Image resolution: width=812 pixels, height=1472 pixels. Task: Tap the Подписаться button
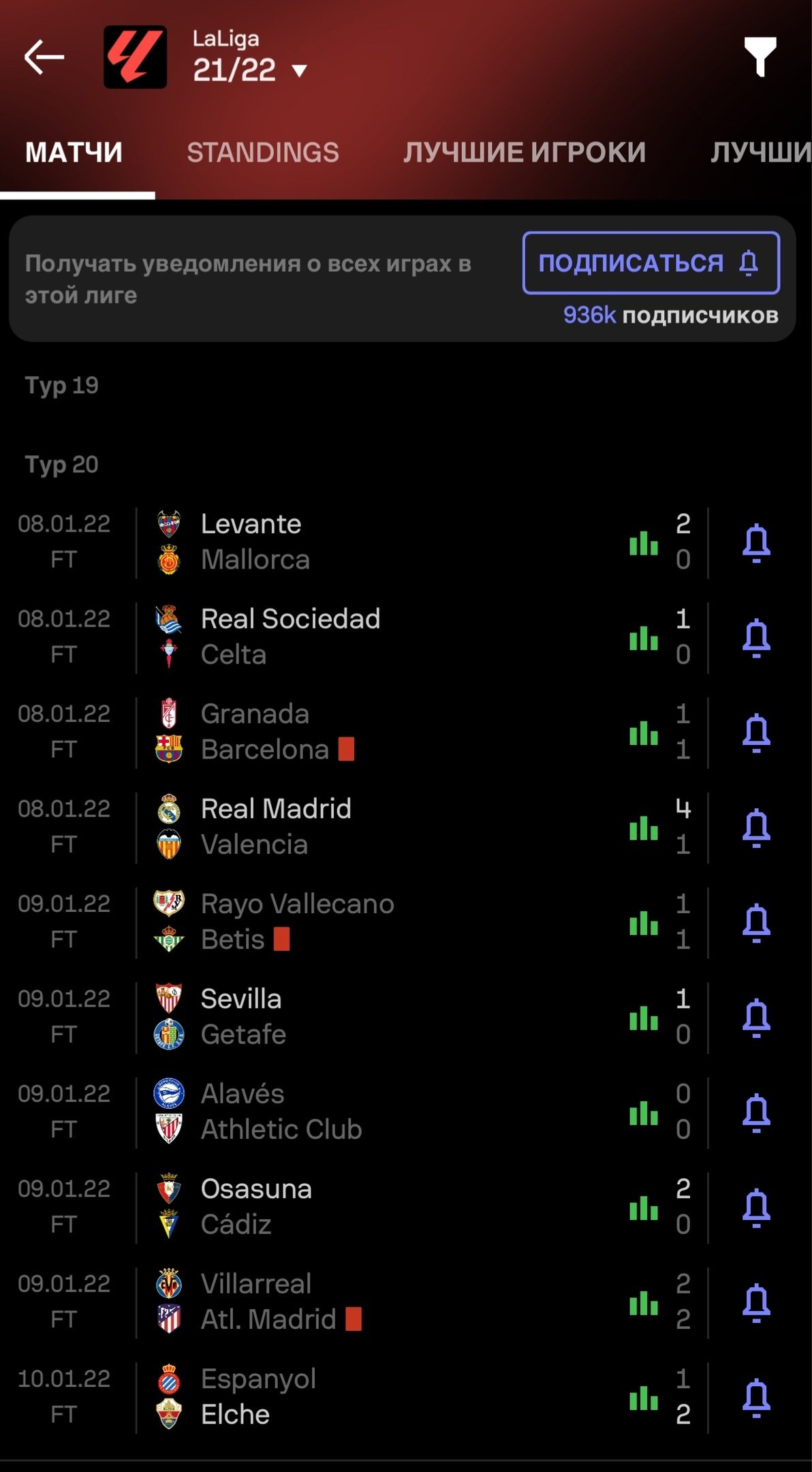pos(651,263)
